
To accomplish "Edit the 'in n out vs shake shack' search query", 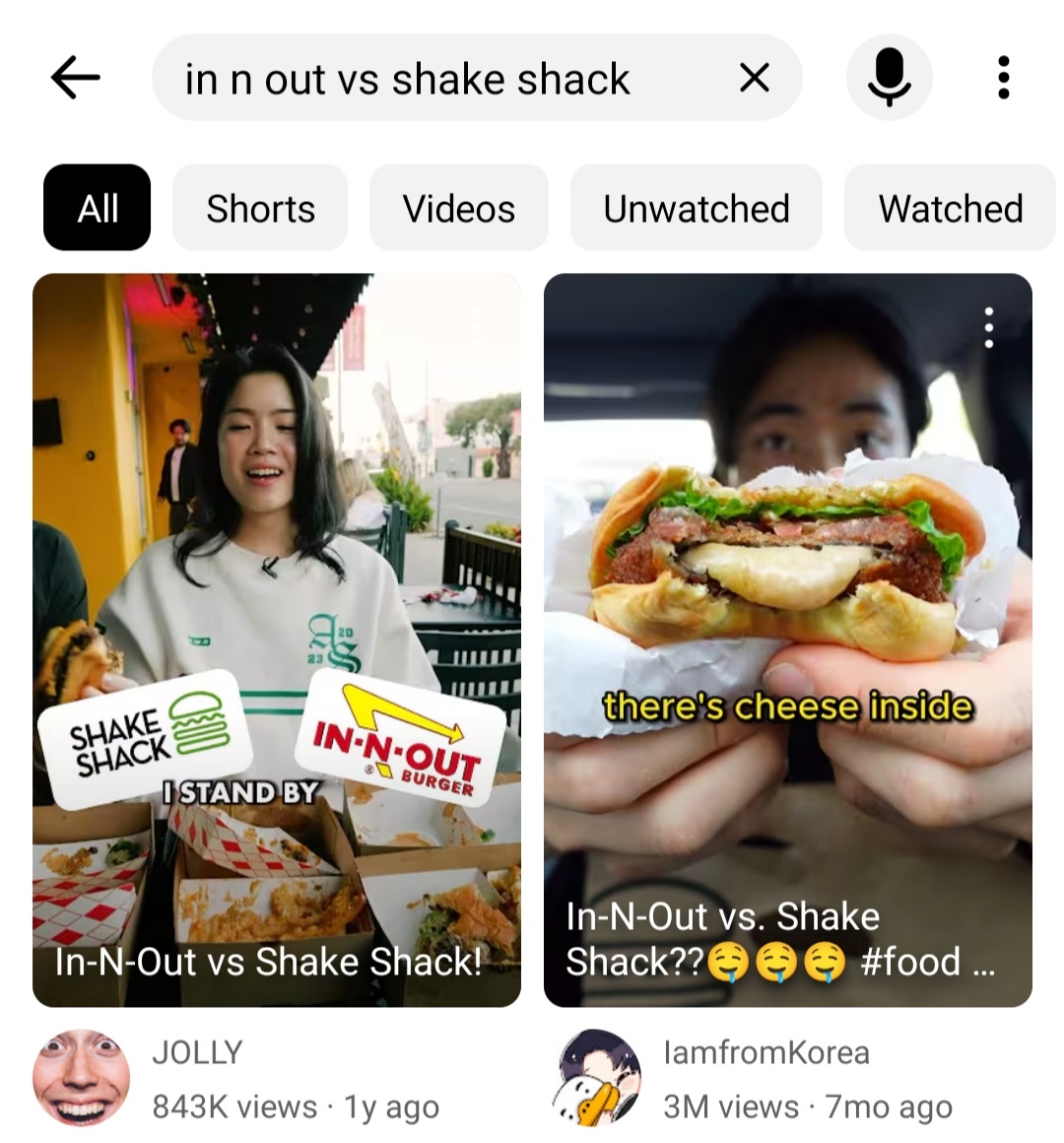I will click(408, 79).
